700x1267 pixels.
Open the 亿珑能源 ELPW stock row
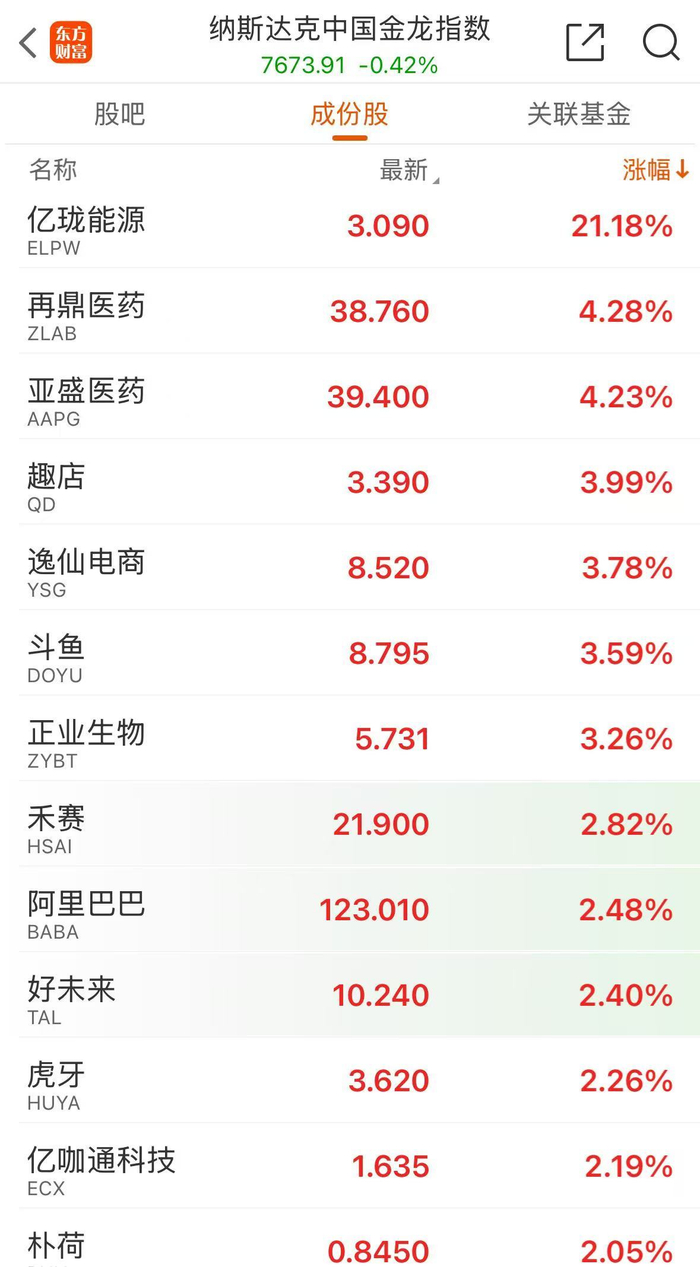(350, 226)
